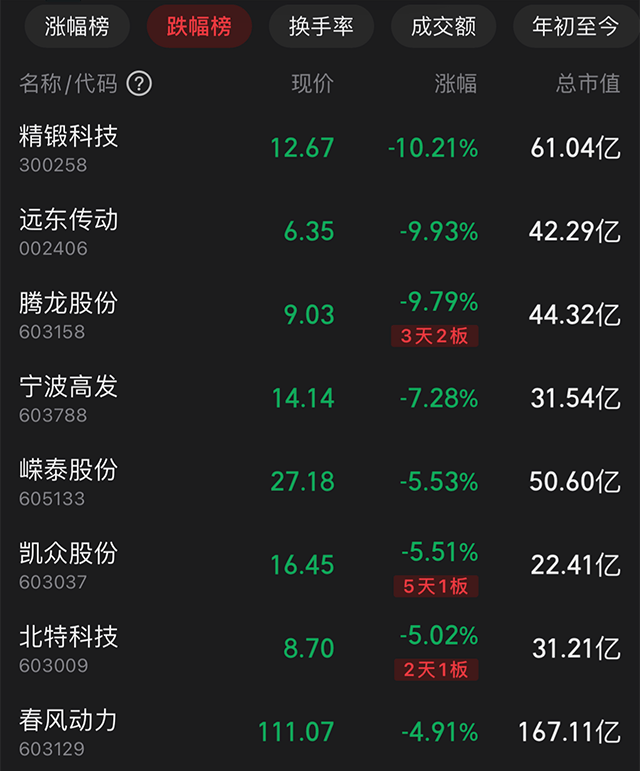The height and width of the screenshot is (771, 640).
Task: Tap the help icon beside 名称/代码
Action: [x=140, y=84]
